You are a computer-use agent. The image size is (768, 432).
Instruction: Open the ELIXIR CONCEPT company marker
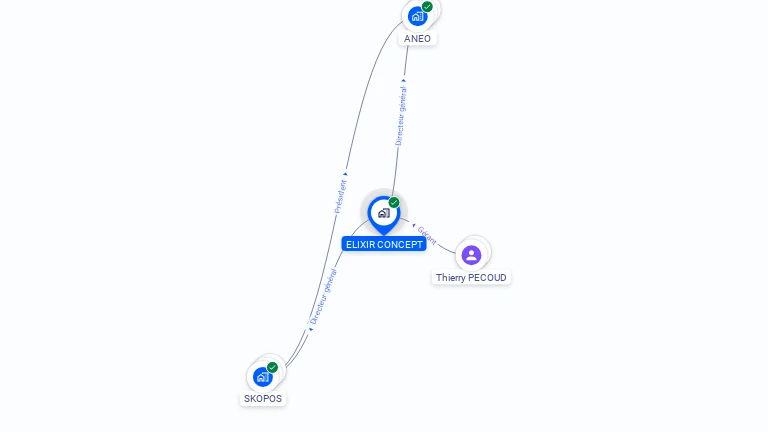pyautogui.click(x=383, y=213)
